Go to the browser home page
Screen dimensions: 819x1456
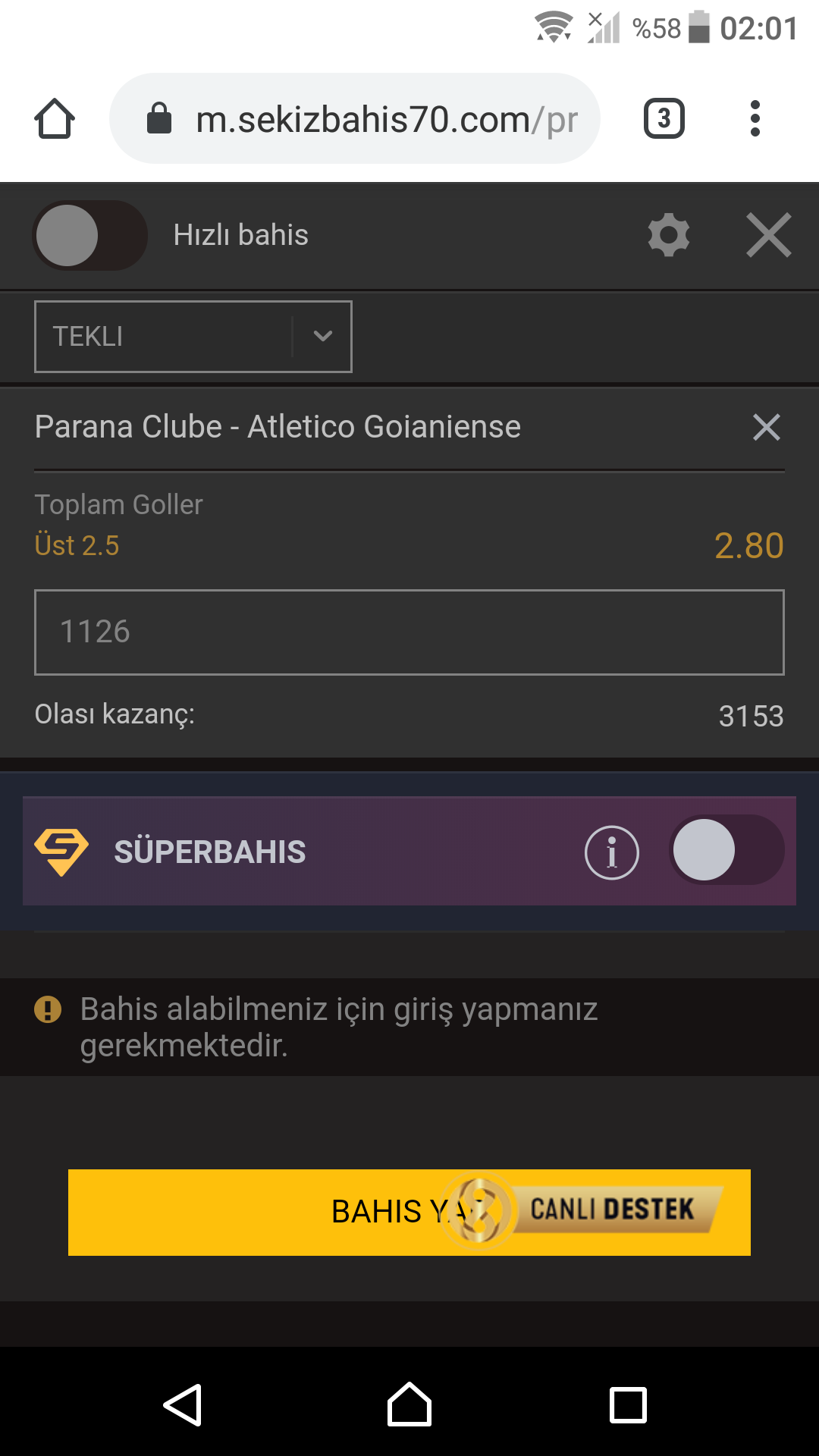click(x=55, y=119)
